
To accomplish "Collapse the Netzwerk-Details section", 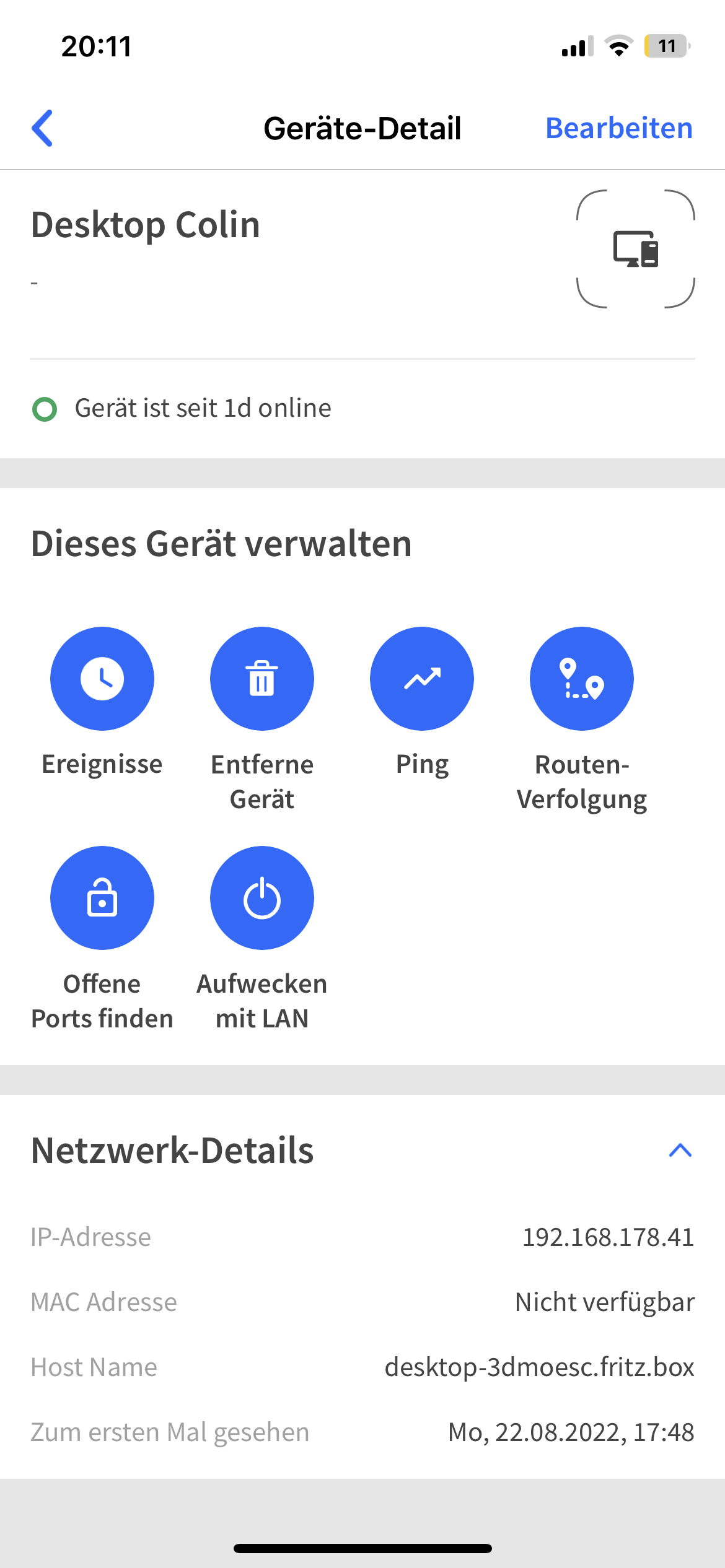I will pyautogui.click(x=680, y=1151).
